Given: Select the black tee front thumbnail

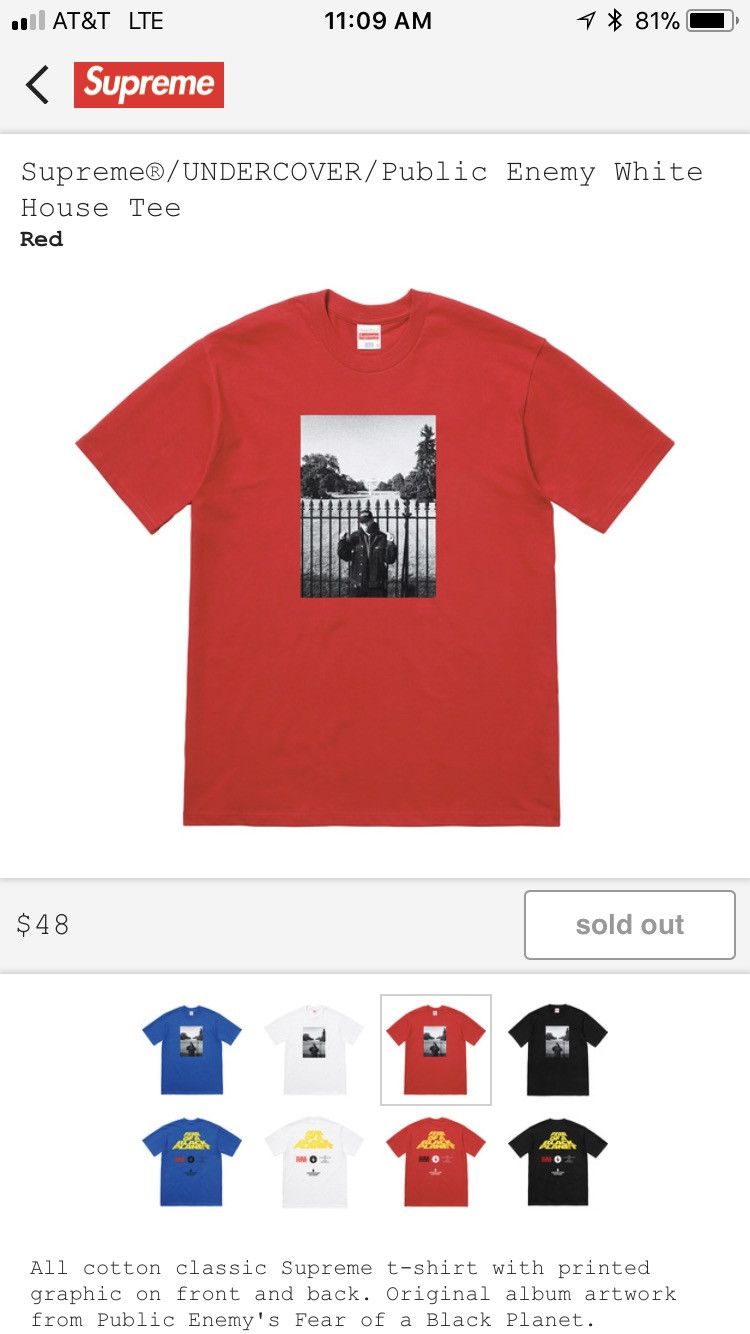Looking at the screenshot, I should tap(558, 1049).
